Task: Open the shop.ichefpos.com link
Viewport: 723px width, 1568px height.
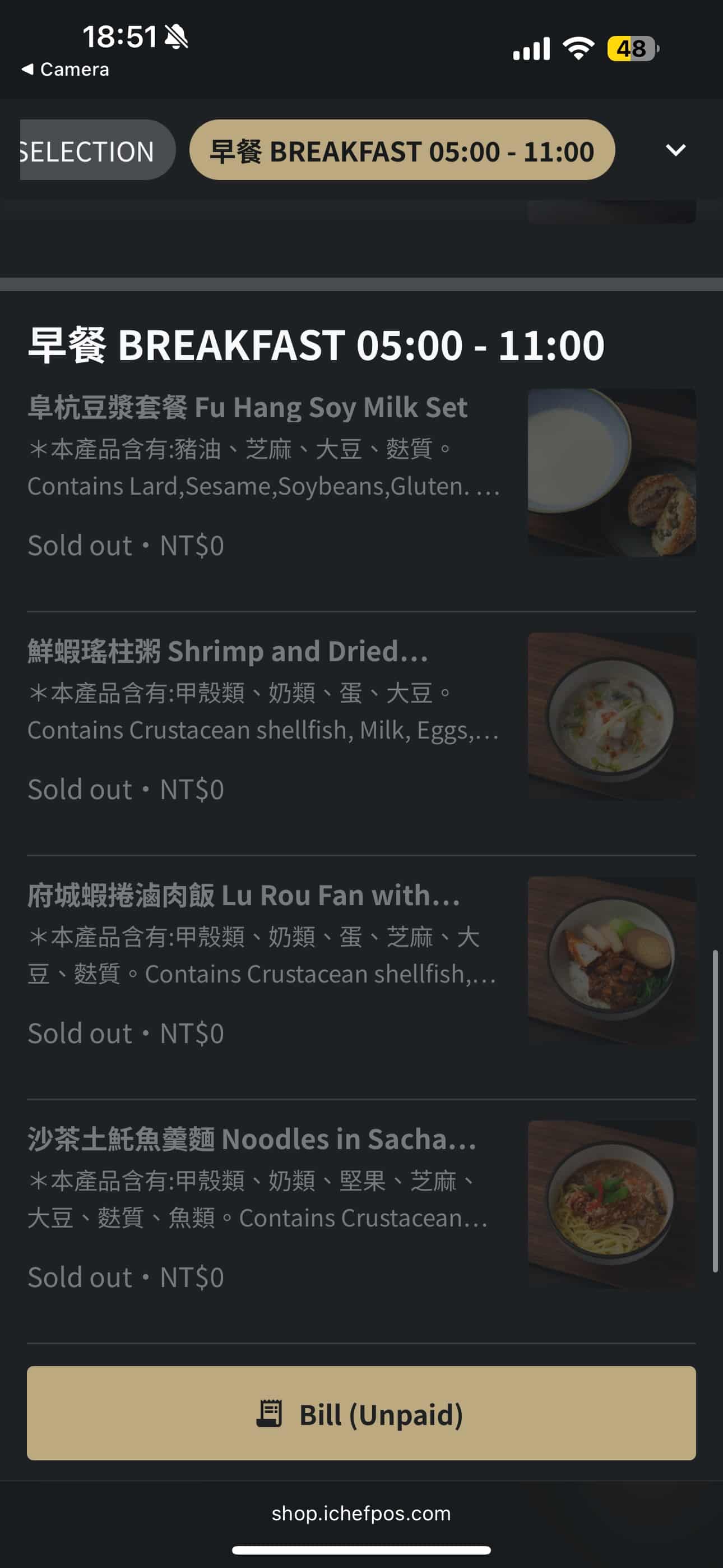Action: click(x=361, y=1512)
